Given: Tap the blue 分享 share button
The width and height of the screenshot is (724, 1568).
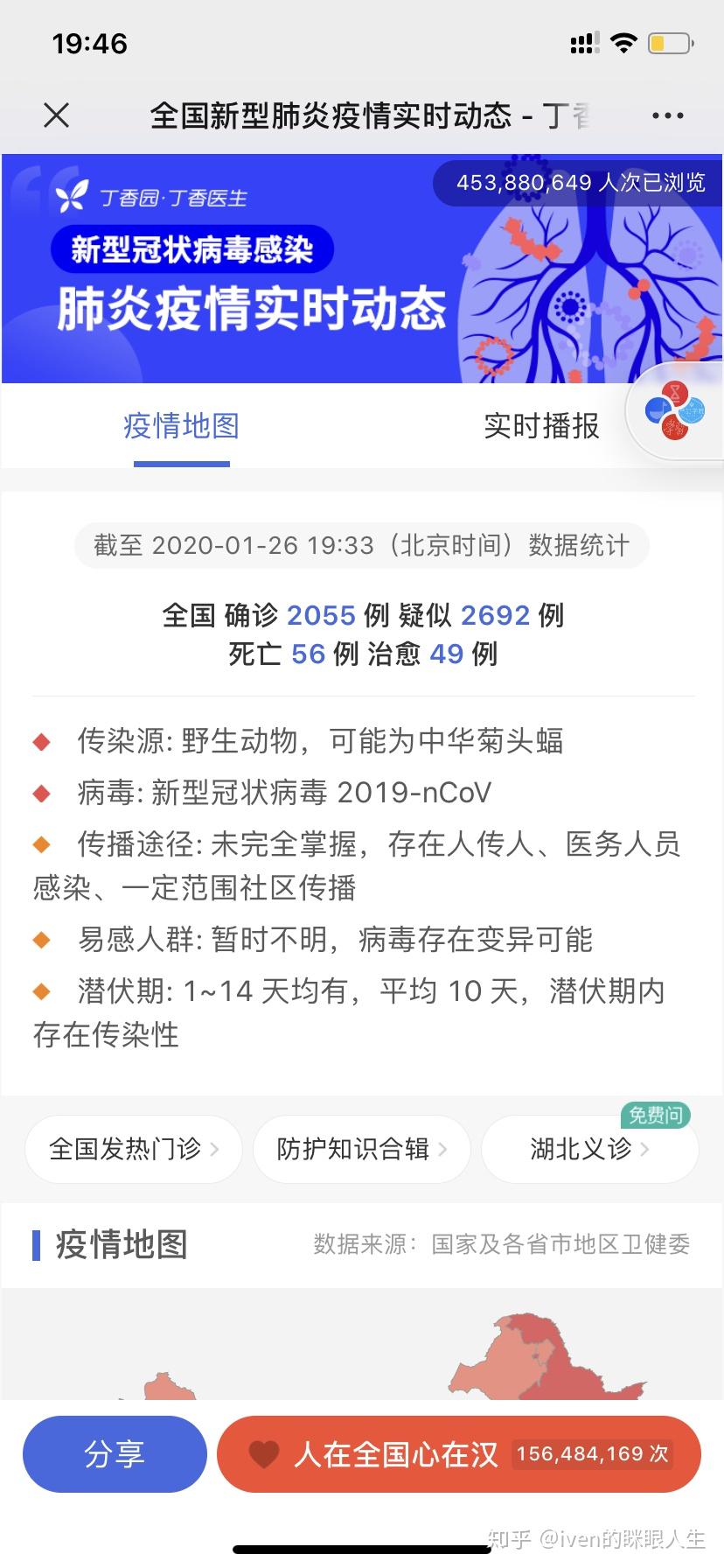Looking at the screenshot, I should coord(115,1453).
